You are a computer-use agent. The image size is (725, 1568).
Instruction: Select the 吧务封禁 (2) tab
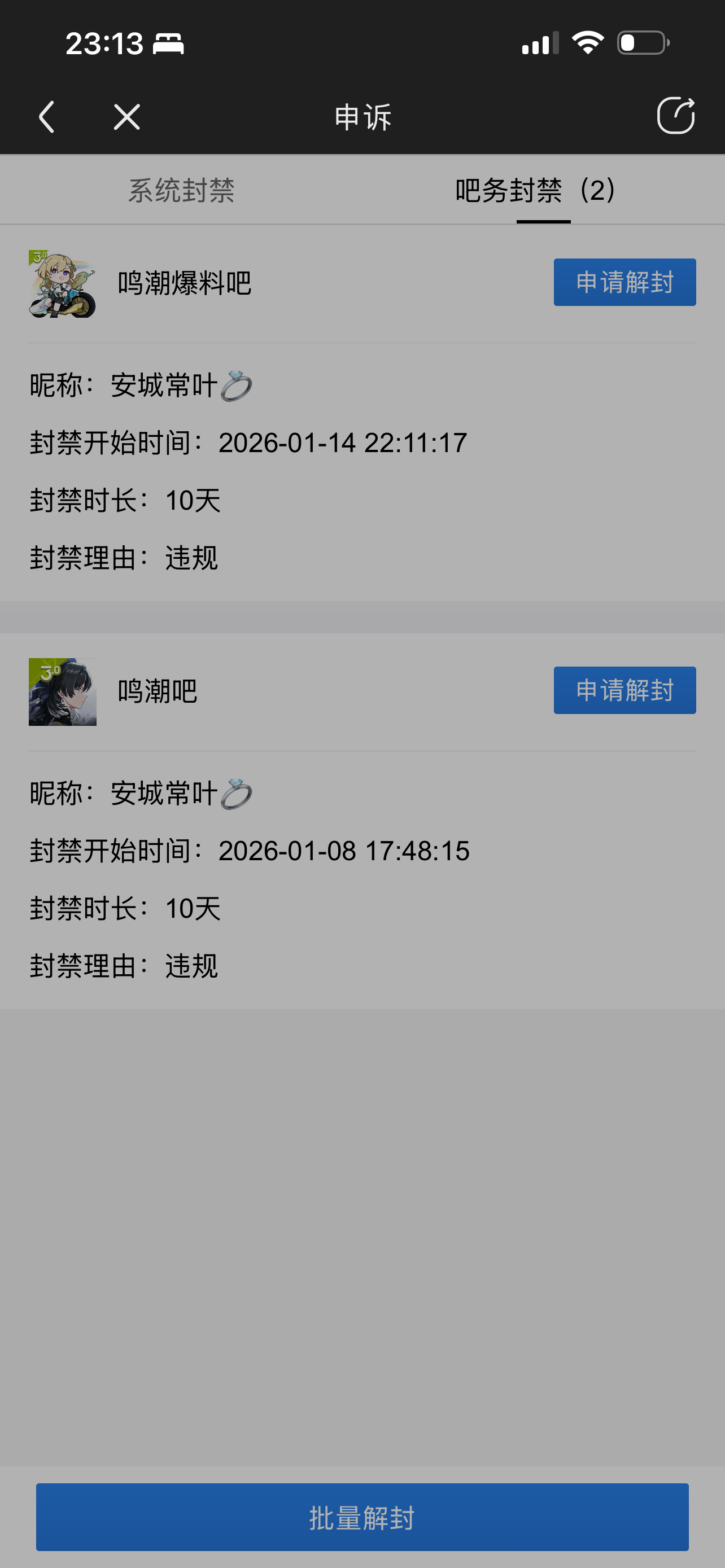(x=536, y=191)
